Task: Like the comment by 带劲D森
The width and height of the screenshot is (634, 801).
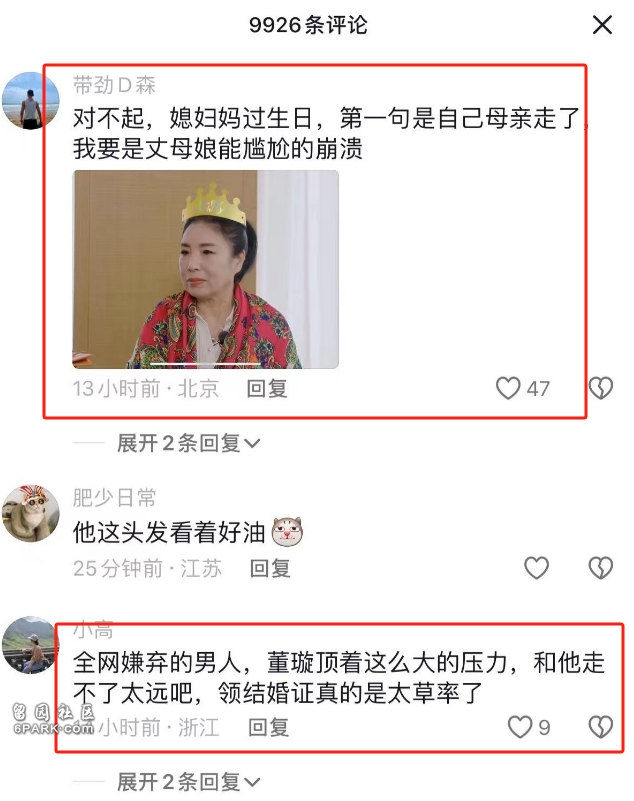Action: coord(509,388)
